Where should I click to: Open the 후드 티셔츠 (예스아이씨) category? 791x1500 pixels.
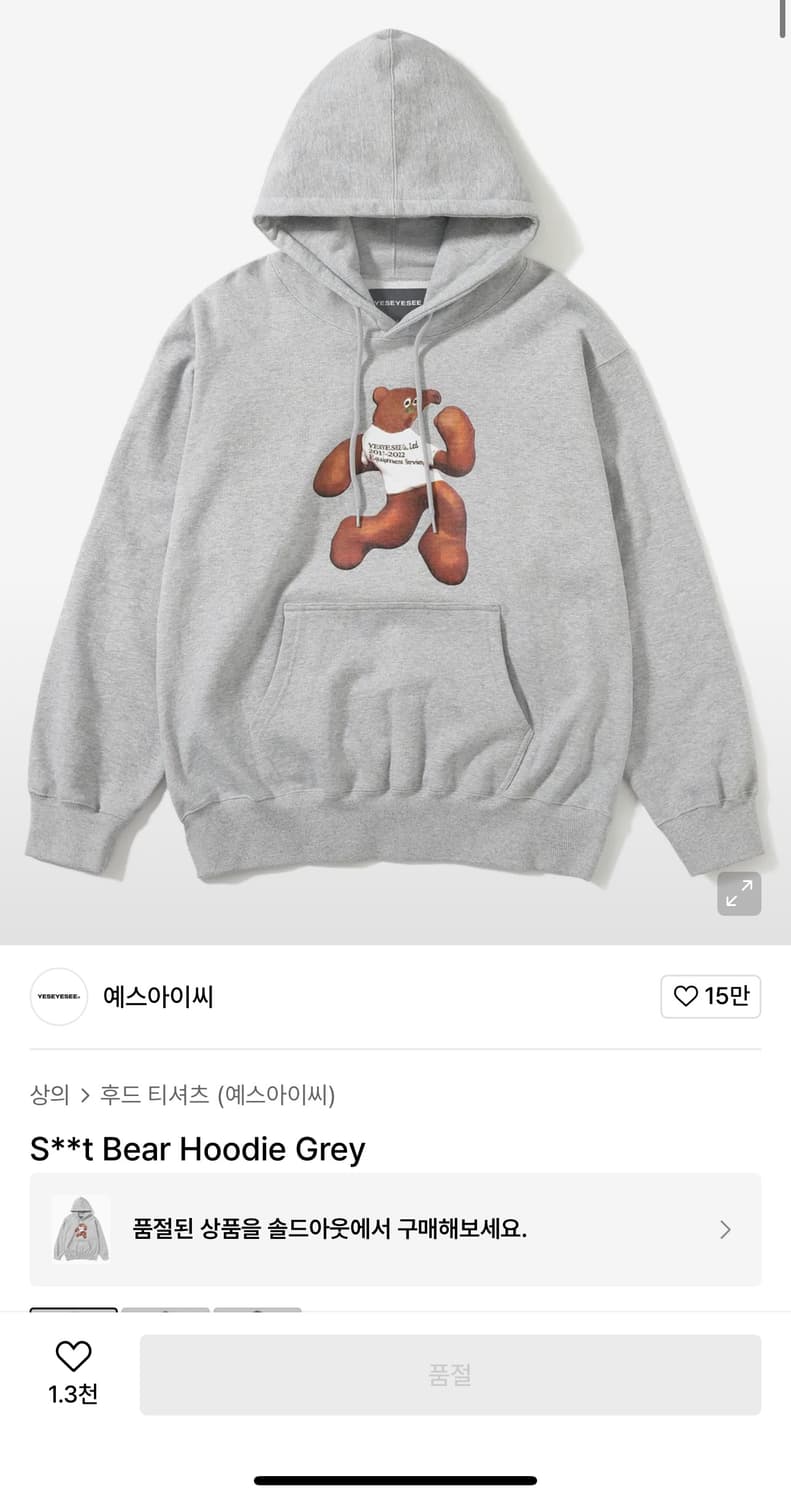pos(212,1096)
